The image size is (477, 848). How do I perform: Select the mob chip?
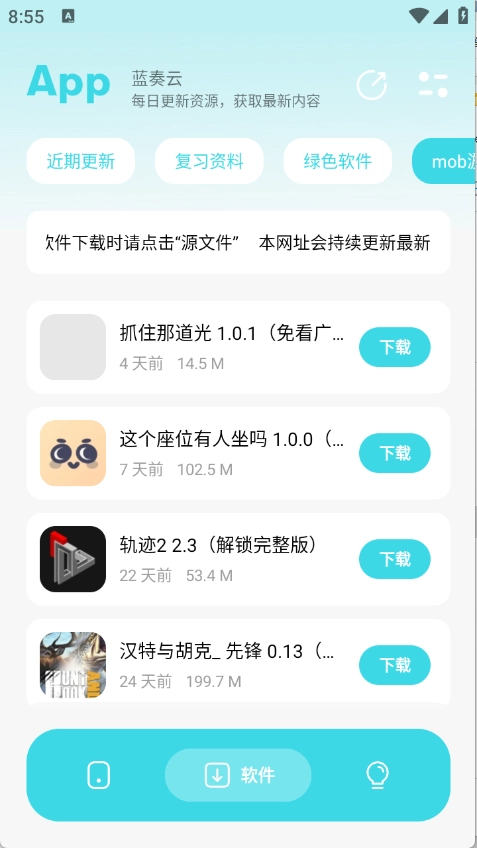[x=445, y=161]
